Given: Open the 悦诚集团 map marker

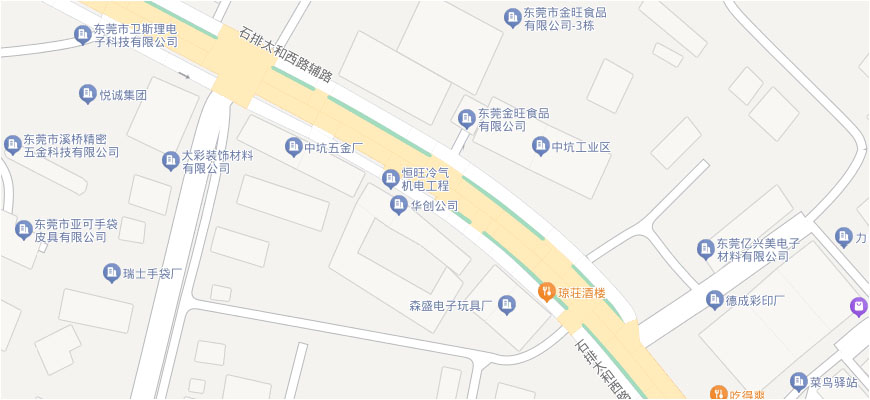Looking at the screenshot, I should click(88, 95).
